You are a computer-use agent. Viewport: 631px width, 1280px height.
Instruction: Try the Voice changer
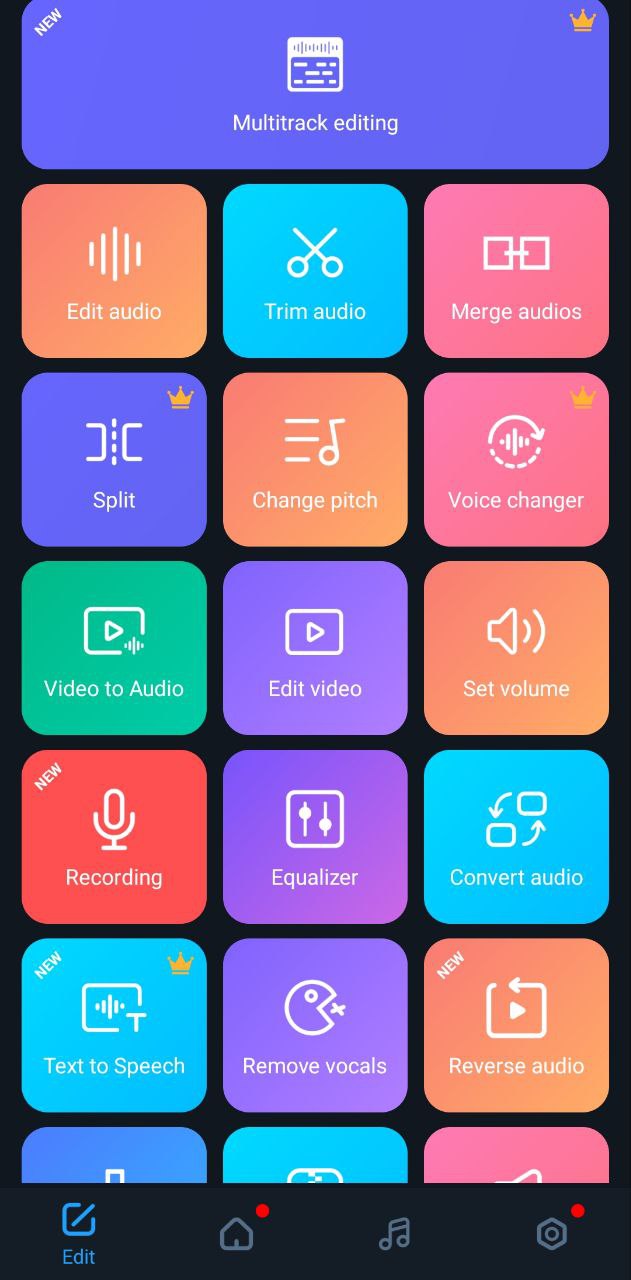point(516,460)
